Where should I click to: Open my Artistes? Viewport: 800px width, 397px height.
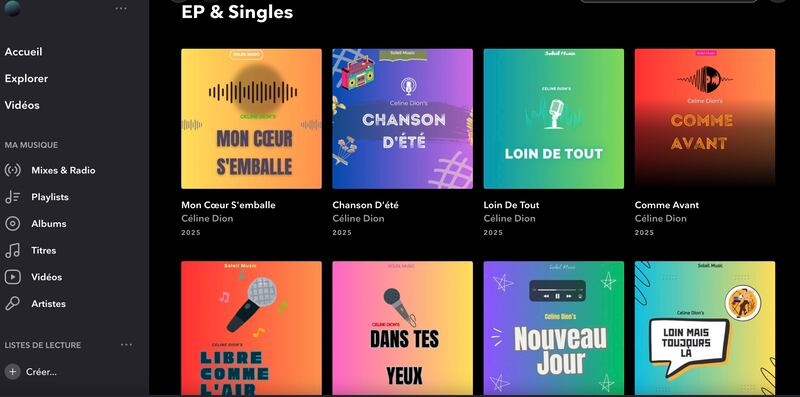click(x=35, y=304)
